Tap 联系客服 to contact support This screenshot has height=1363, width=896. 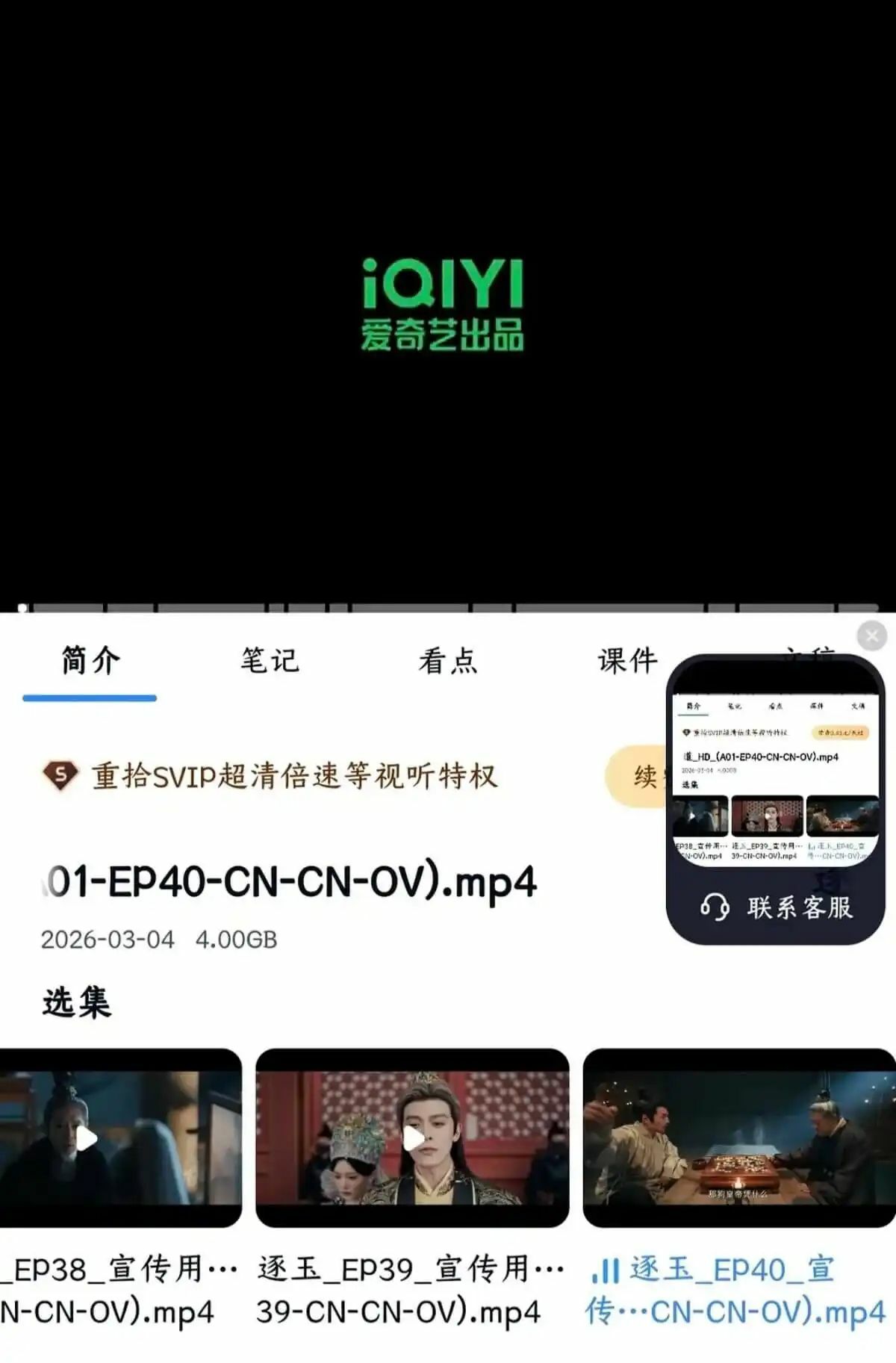777,907
